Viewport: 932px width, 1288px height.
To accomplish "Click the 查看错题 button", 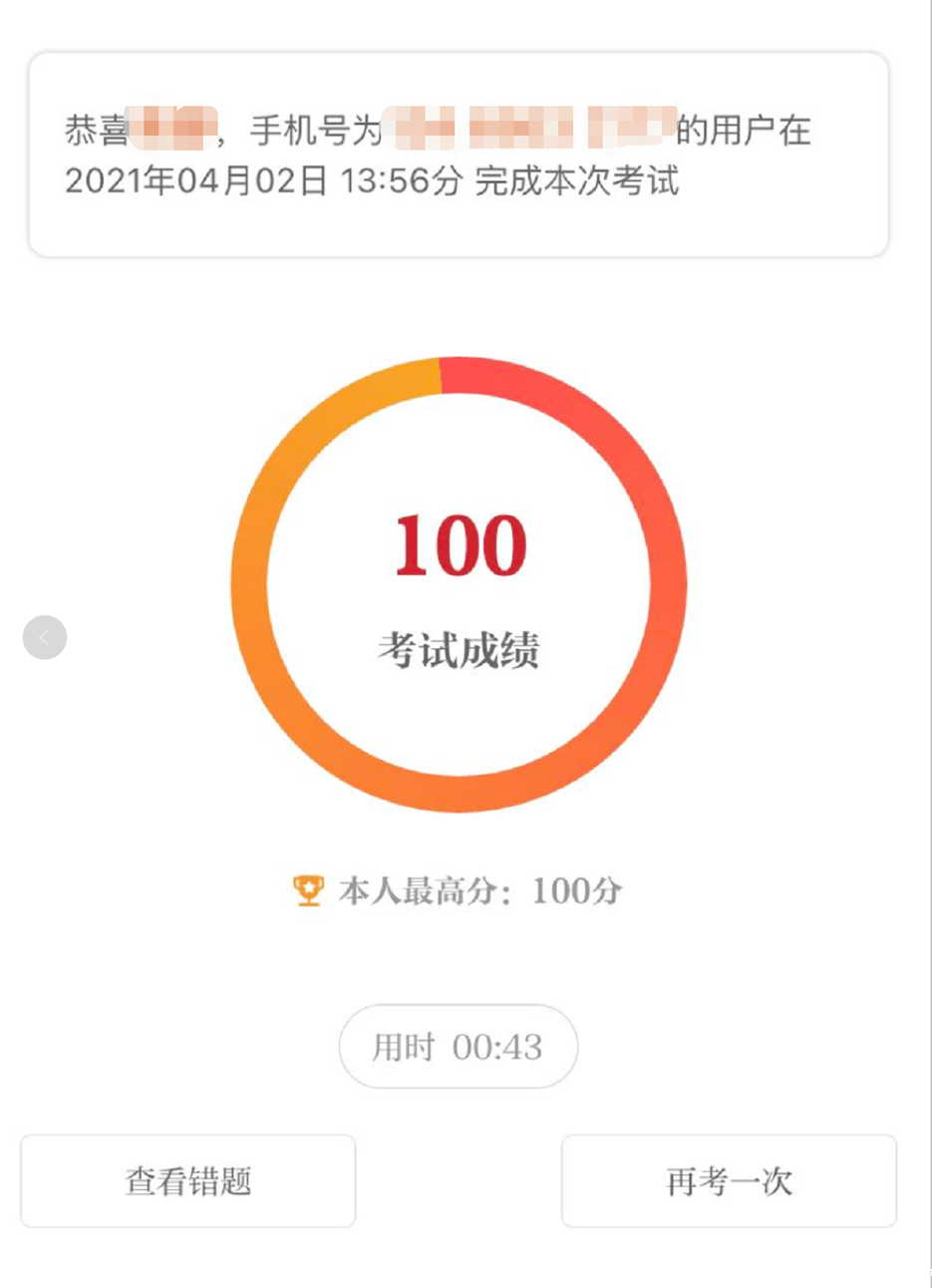I will (x=188, y=1180).
